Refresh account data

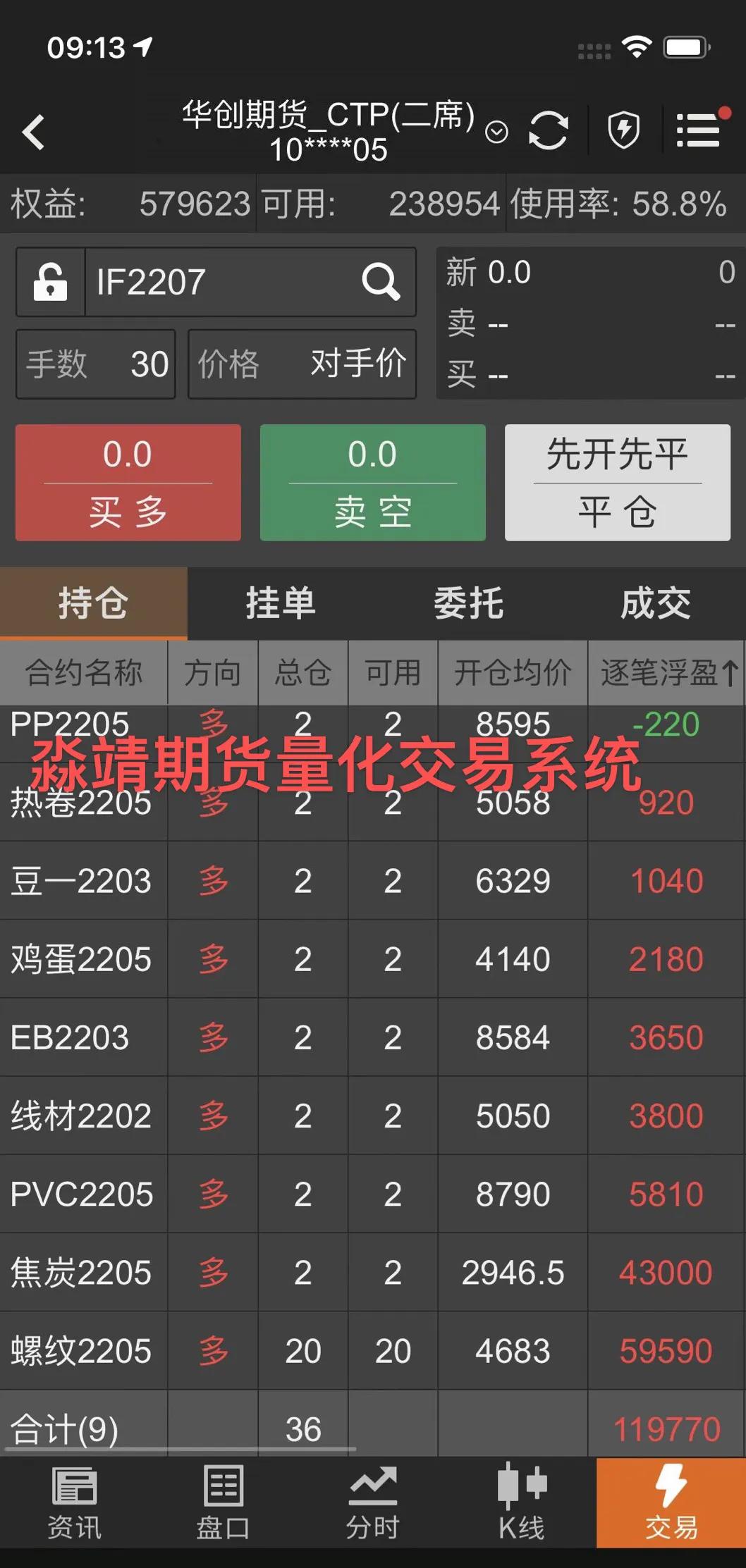(x=548, y=130)
